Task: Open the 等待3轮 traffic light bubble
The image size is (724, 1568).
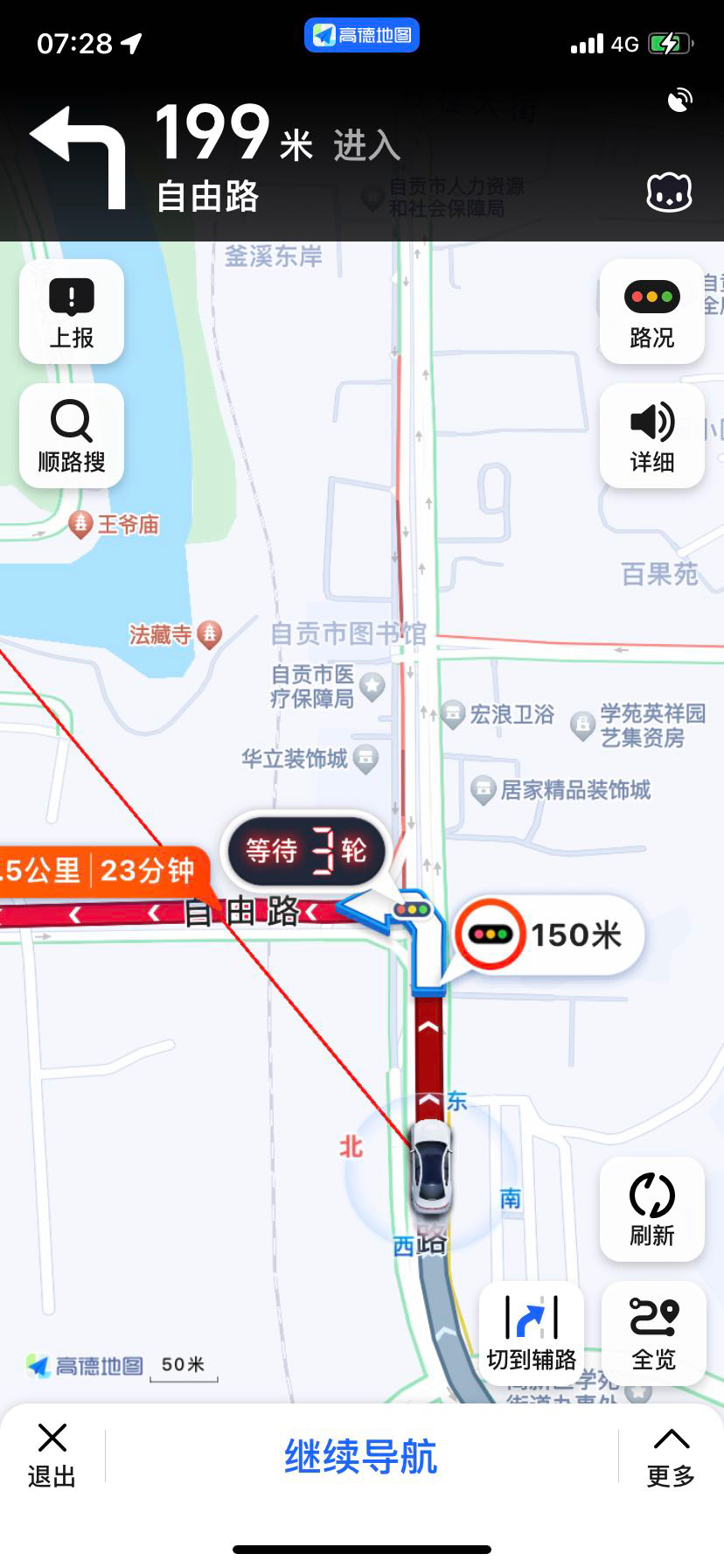Action: (x=305, y=850)
